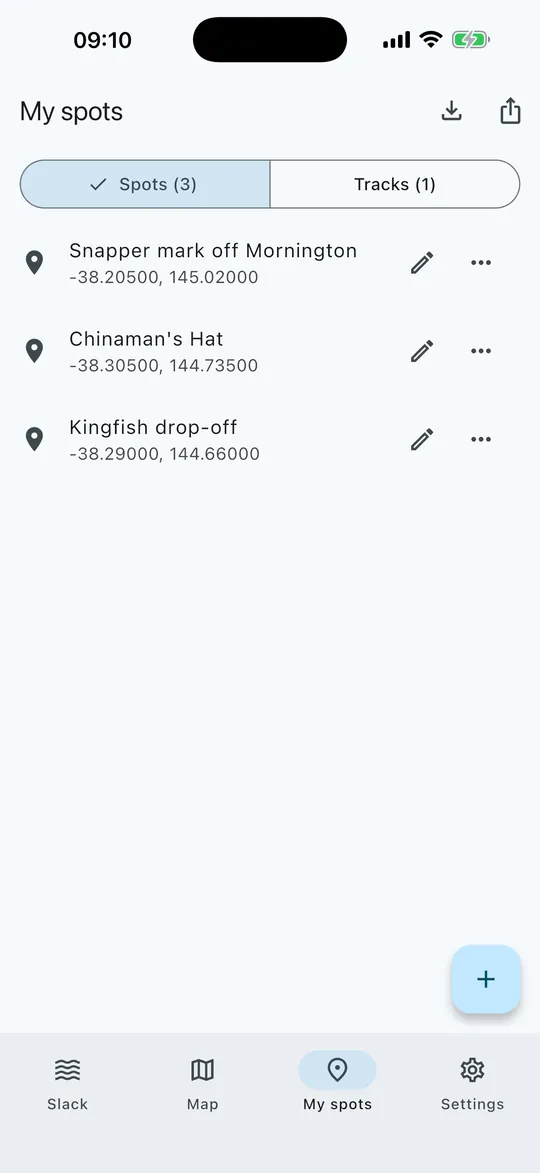
Task: Select the My spots tab
Action: pyautogui.click(x=337, y=1083)
